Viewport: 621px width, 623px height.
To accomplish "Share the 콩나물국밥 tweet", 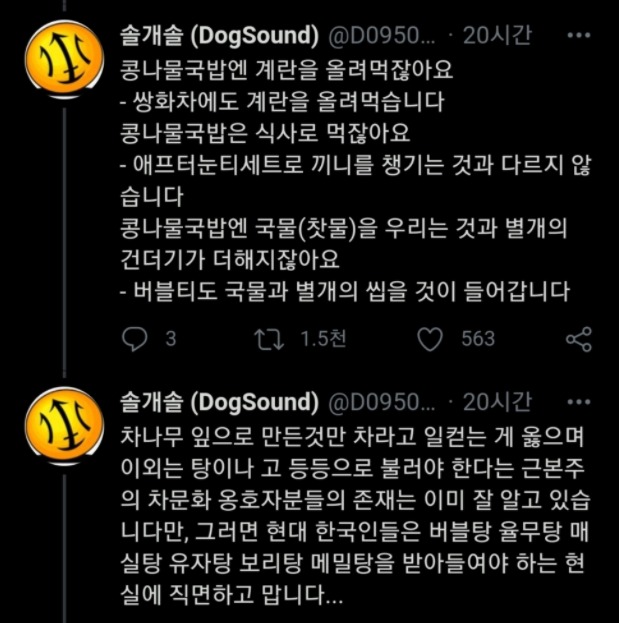I will click(x=578, y=341).
